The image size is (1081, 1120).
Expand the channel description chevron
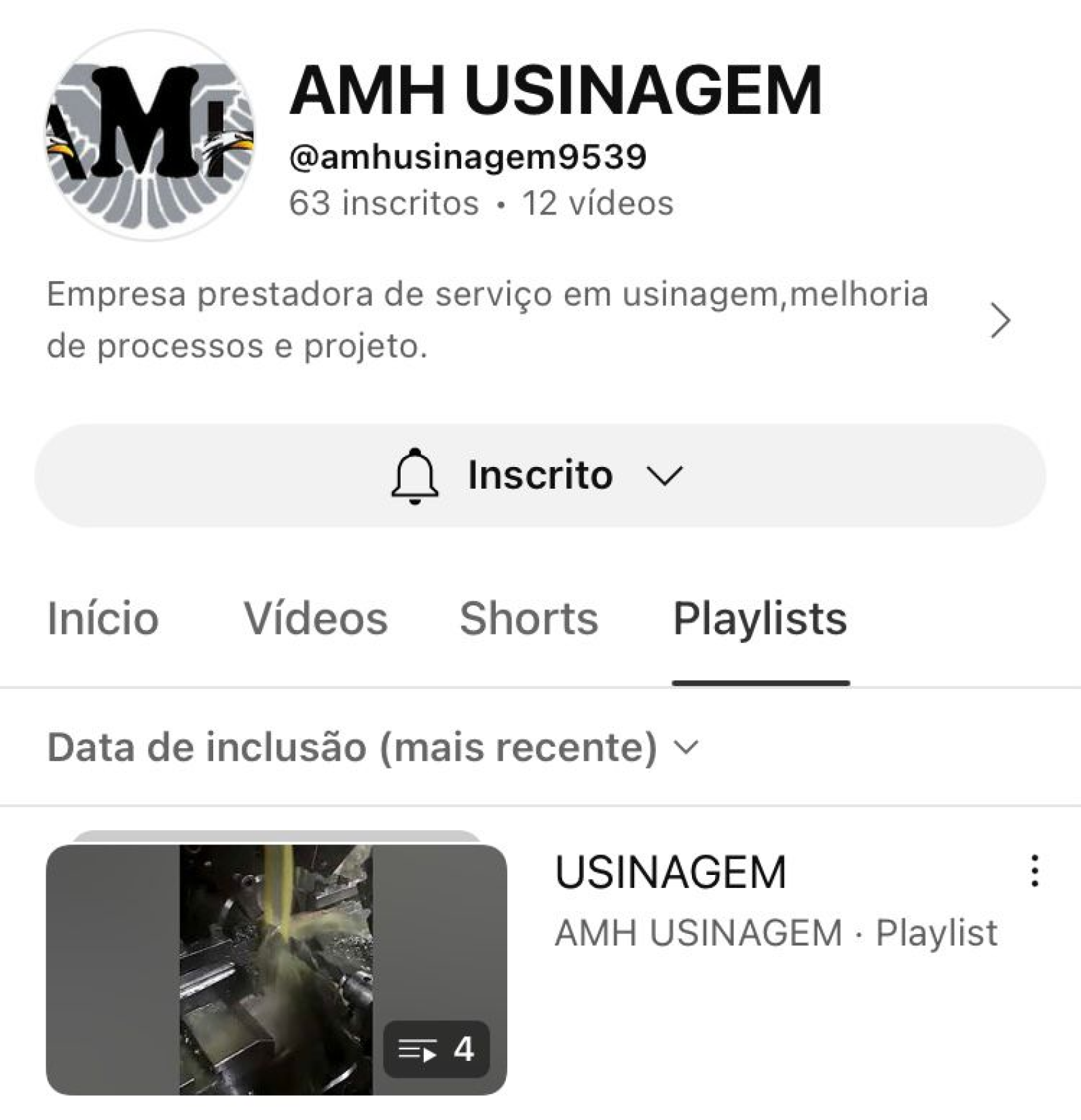pos(1000,320)
